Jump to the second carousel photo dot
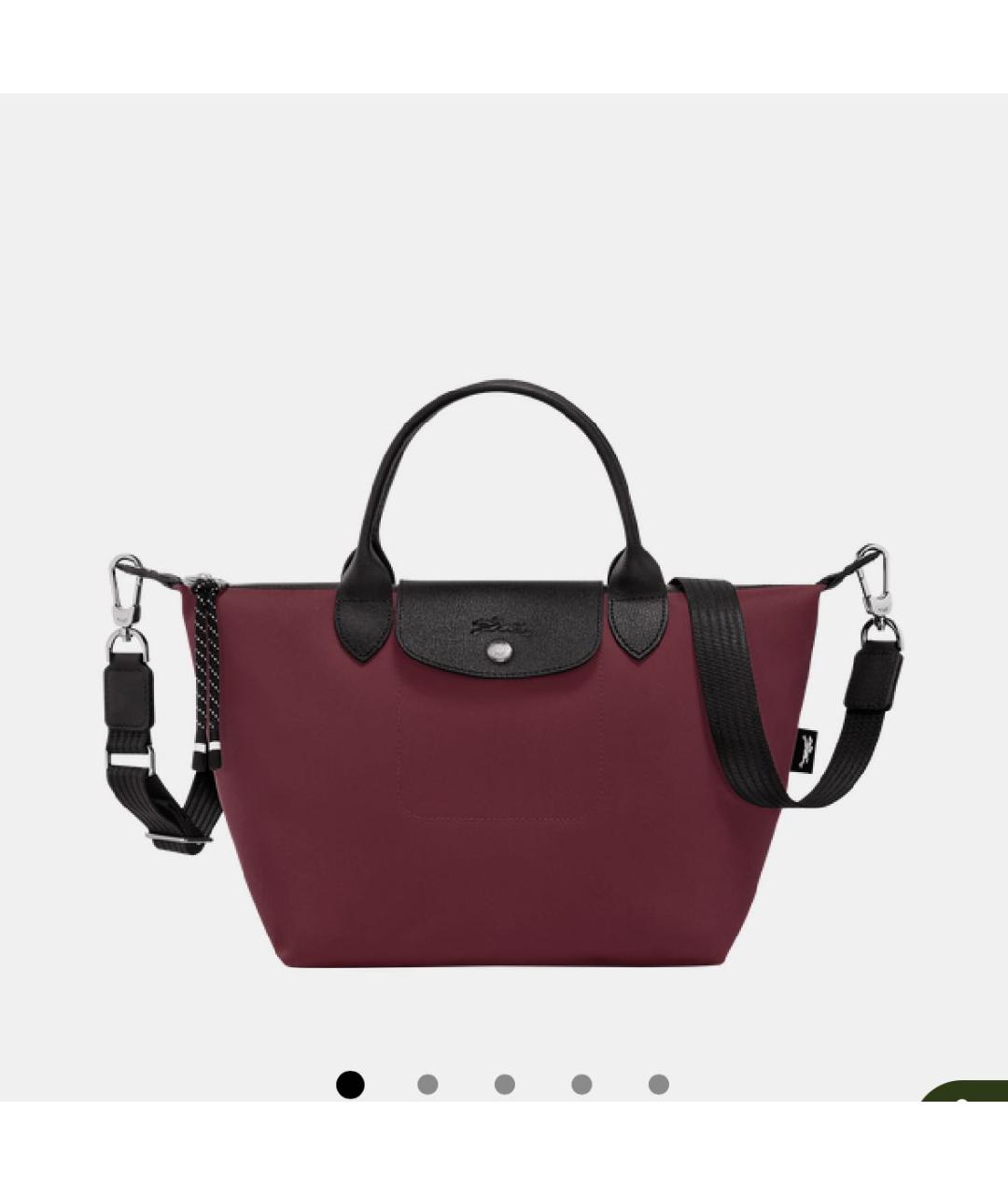 point(427,1084)
